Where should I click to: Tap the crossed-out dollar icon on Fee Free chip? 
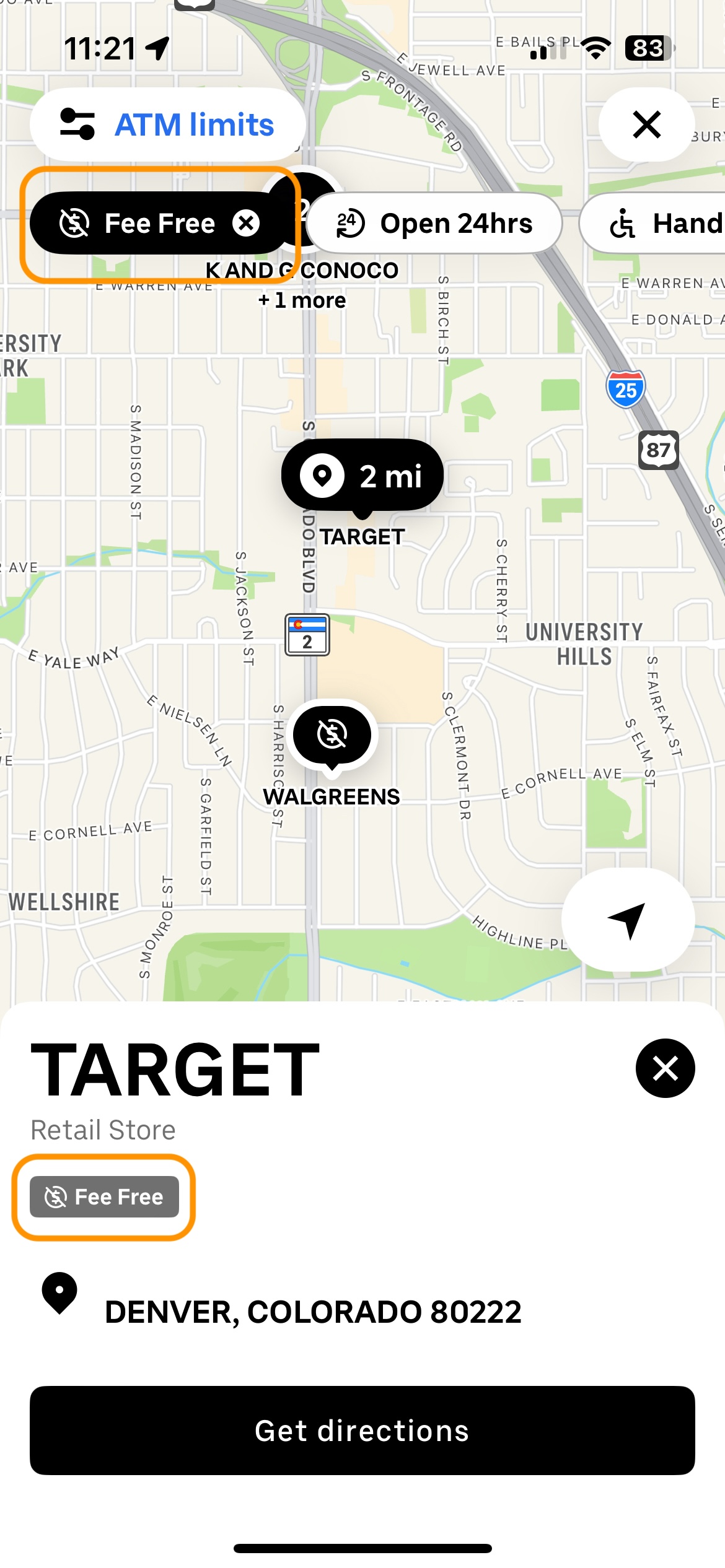76,223
